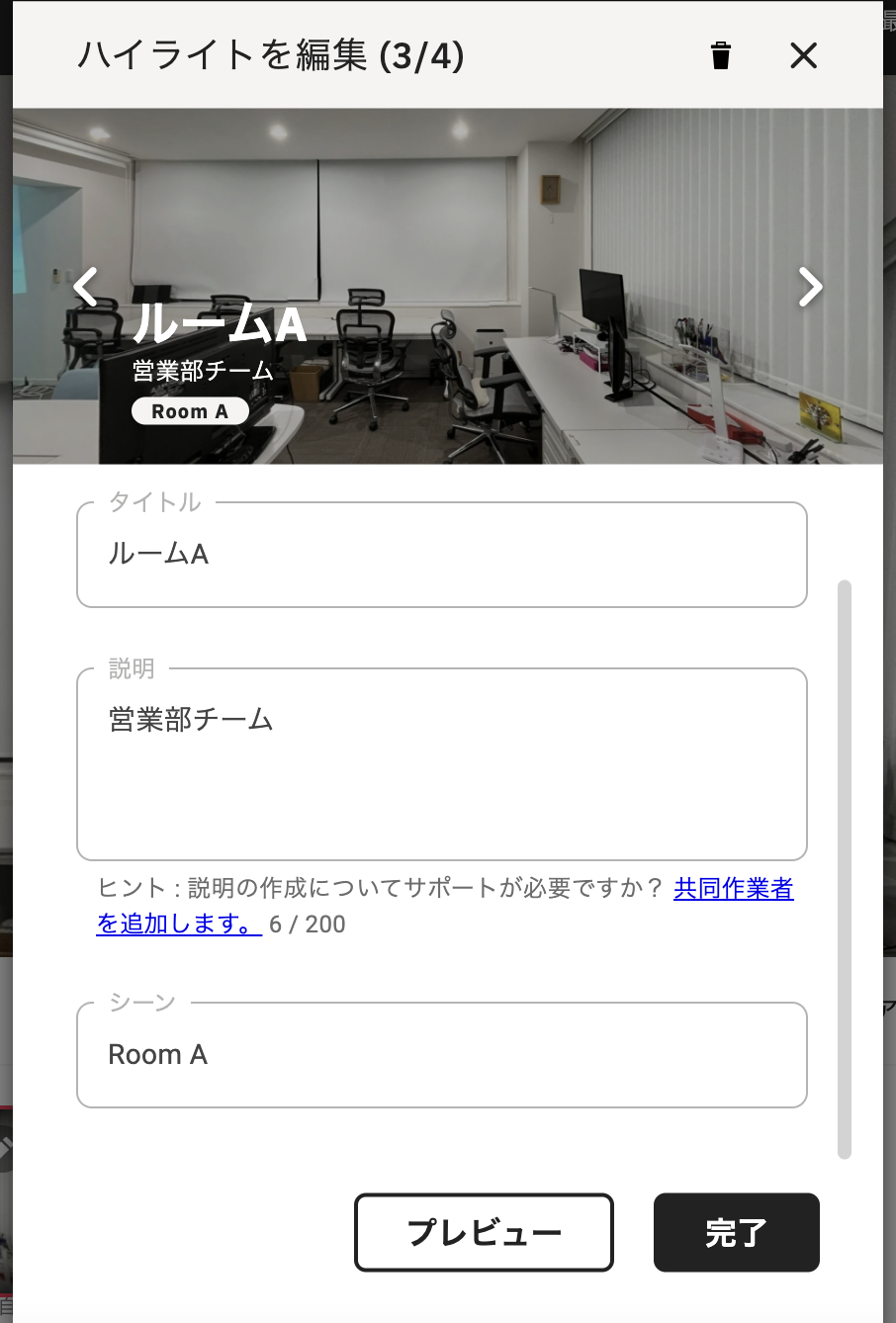Open the シーン field showing Room A
The image size is (896, 1323).
pyautogui.click(x=442, y=1055)
